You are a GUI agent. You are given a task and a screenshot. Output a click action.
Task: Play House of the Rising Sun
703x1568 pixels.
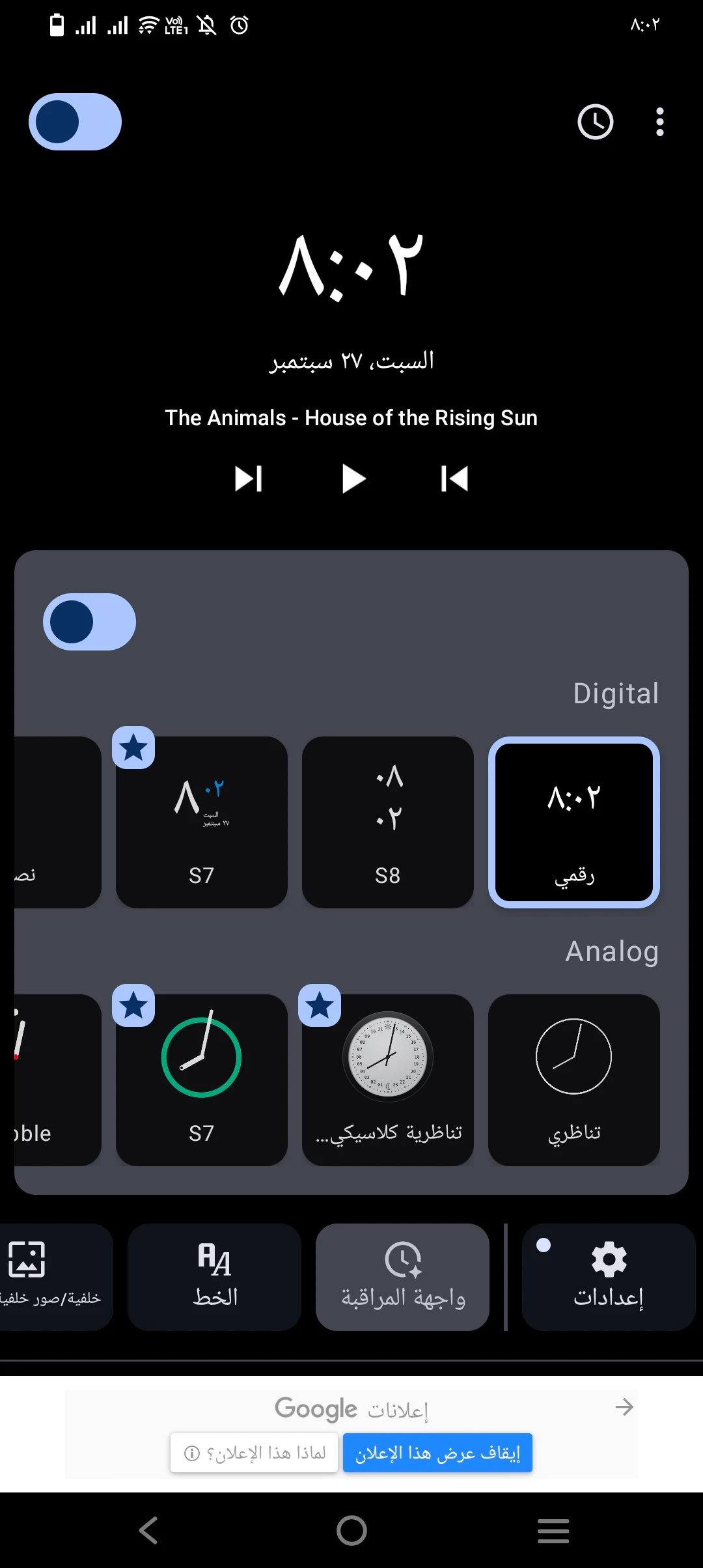(x=352, y=479)
